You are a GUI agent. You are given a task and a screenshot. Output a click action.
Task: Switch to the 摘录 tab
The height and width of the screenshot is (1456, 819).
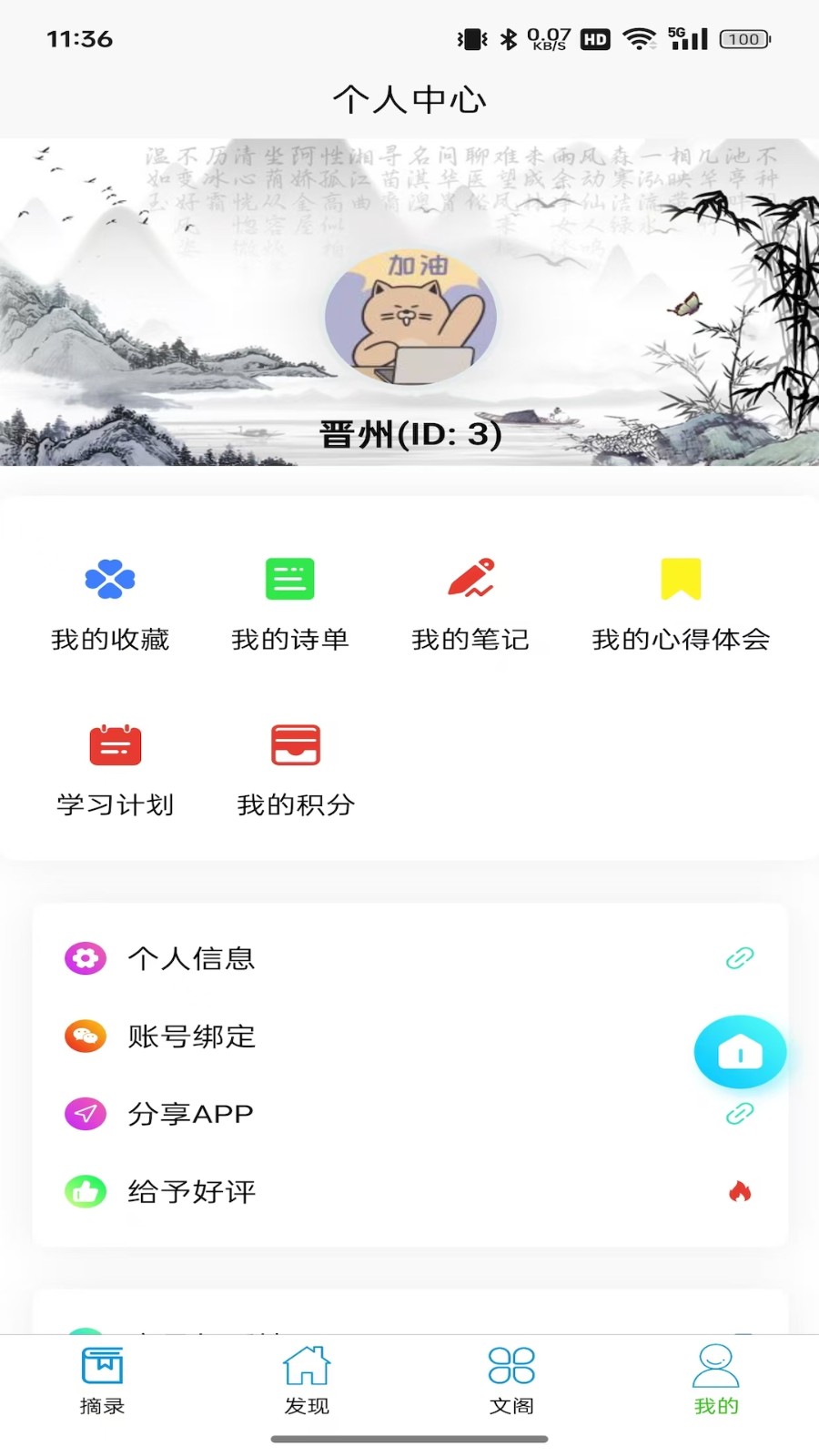[x=102, y=1379]
